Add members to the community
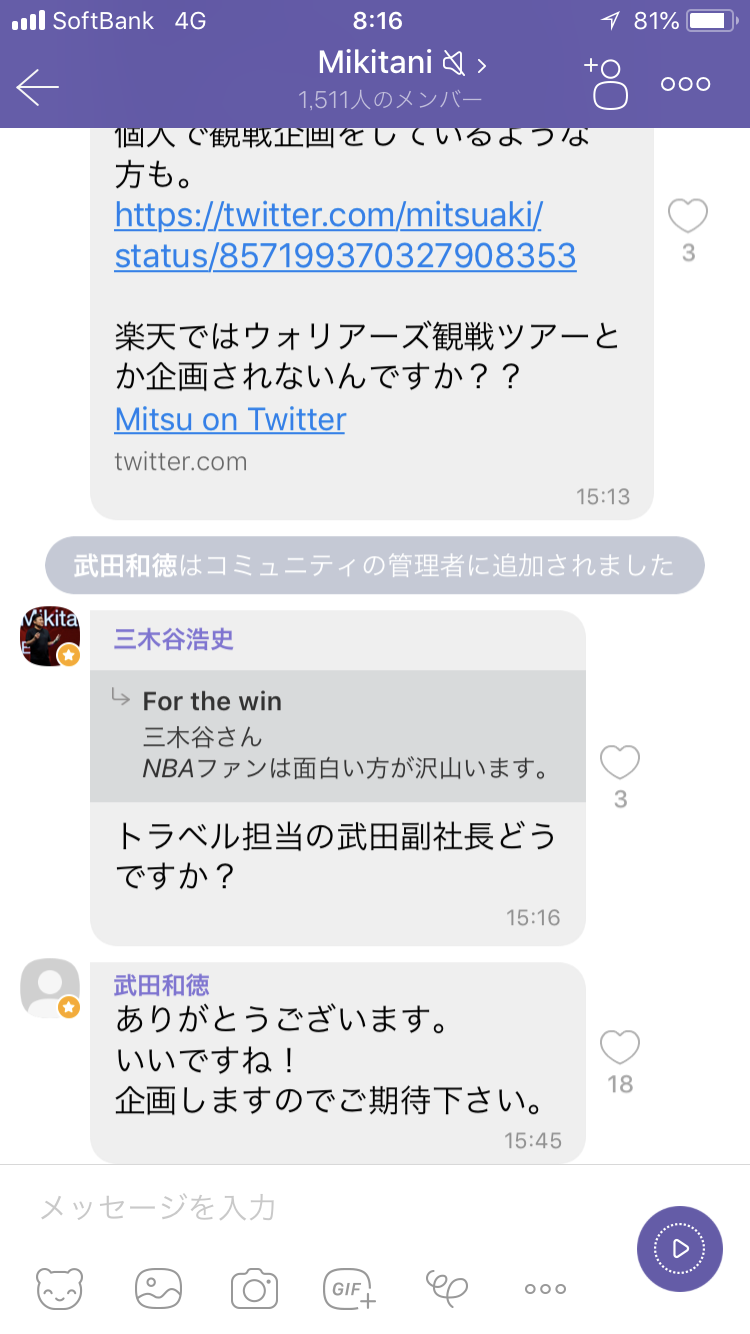The height and width of the screenshot is (1334, 750). coord(607,84)
